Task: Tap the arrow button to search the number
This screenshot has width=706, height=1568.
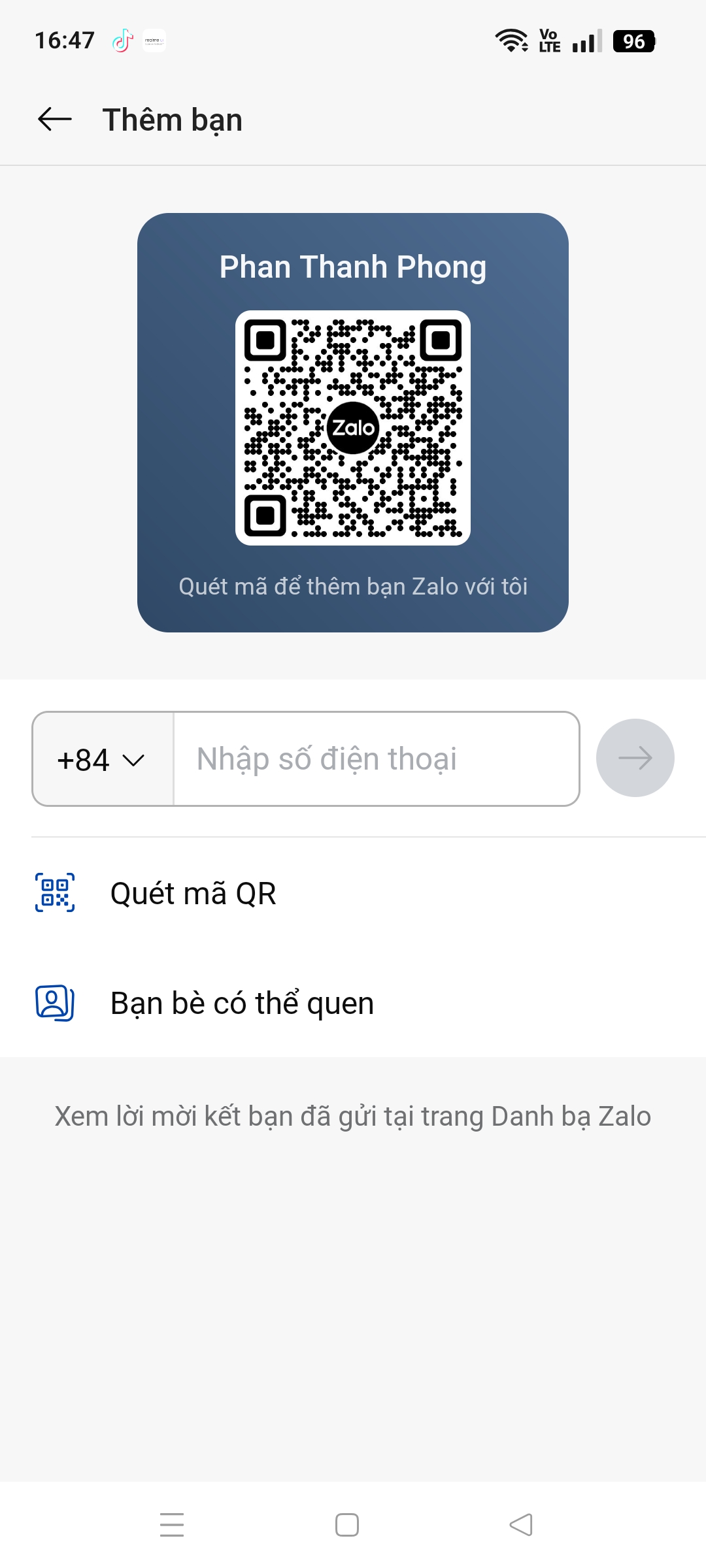Action: 635,758
